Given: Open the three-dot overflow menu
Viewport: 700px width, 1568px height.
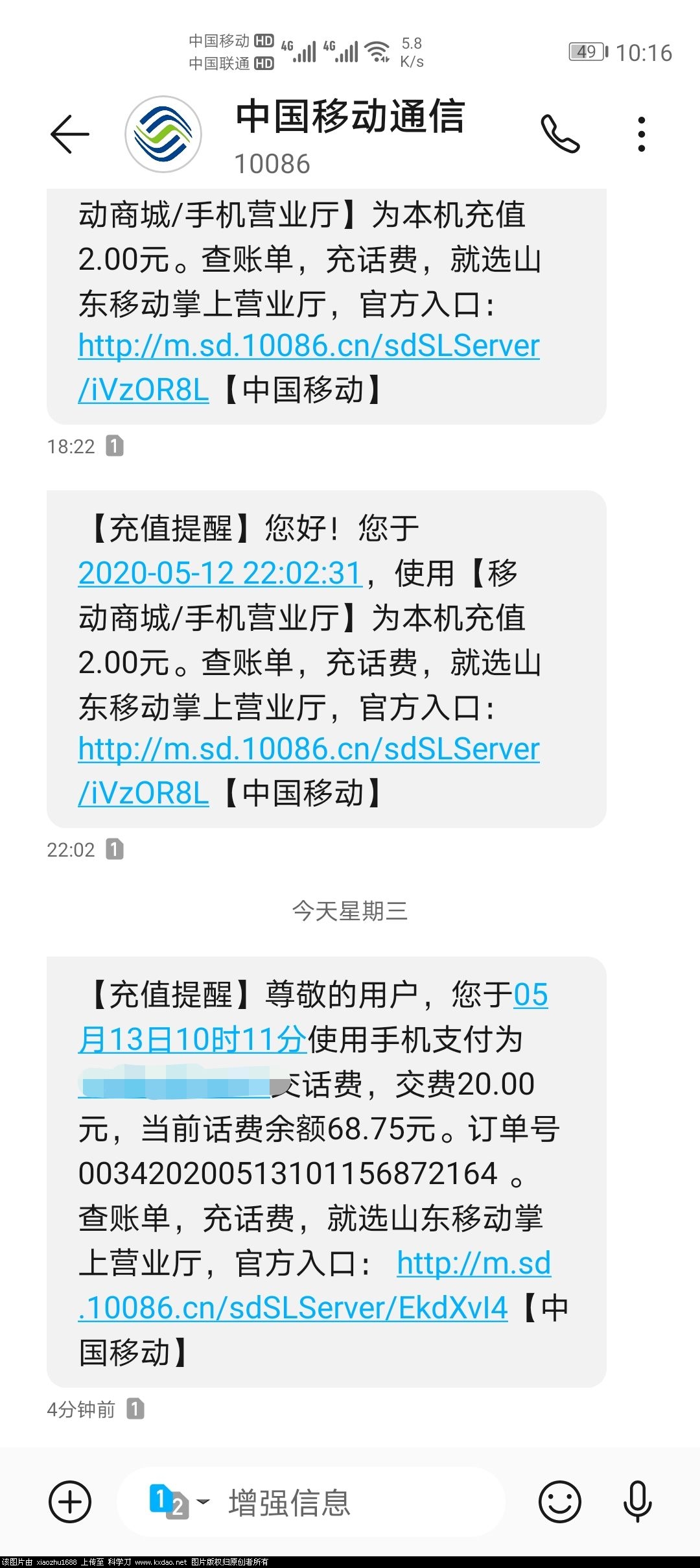Looking at the screenshot, I should point(640,134).
